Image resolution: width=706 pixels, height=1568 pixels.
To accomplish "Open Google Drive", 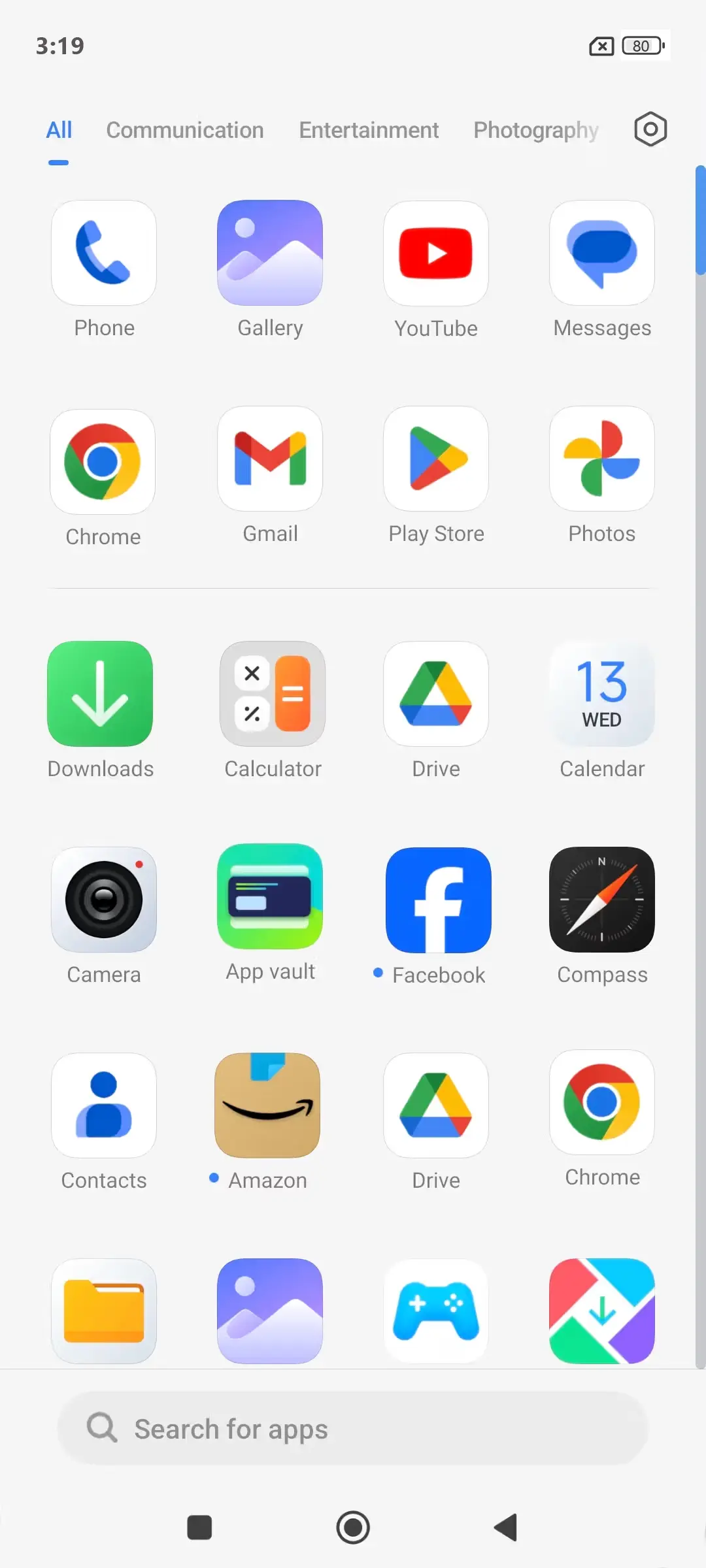I will coord(436,693).
